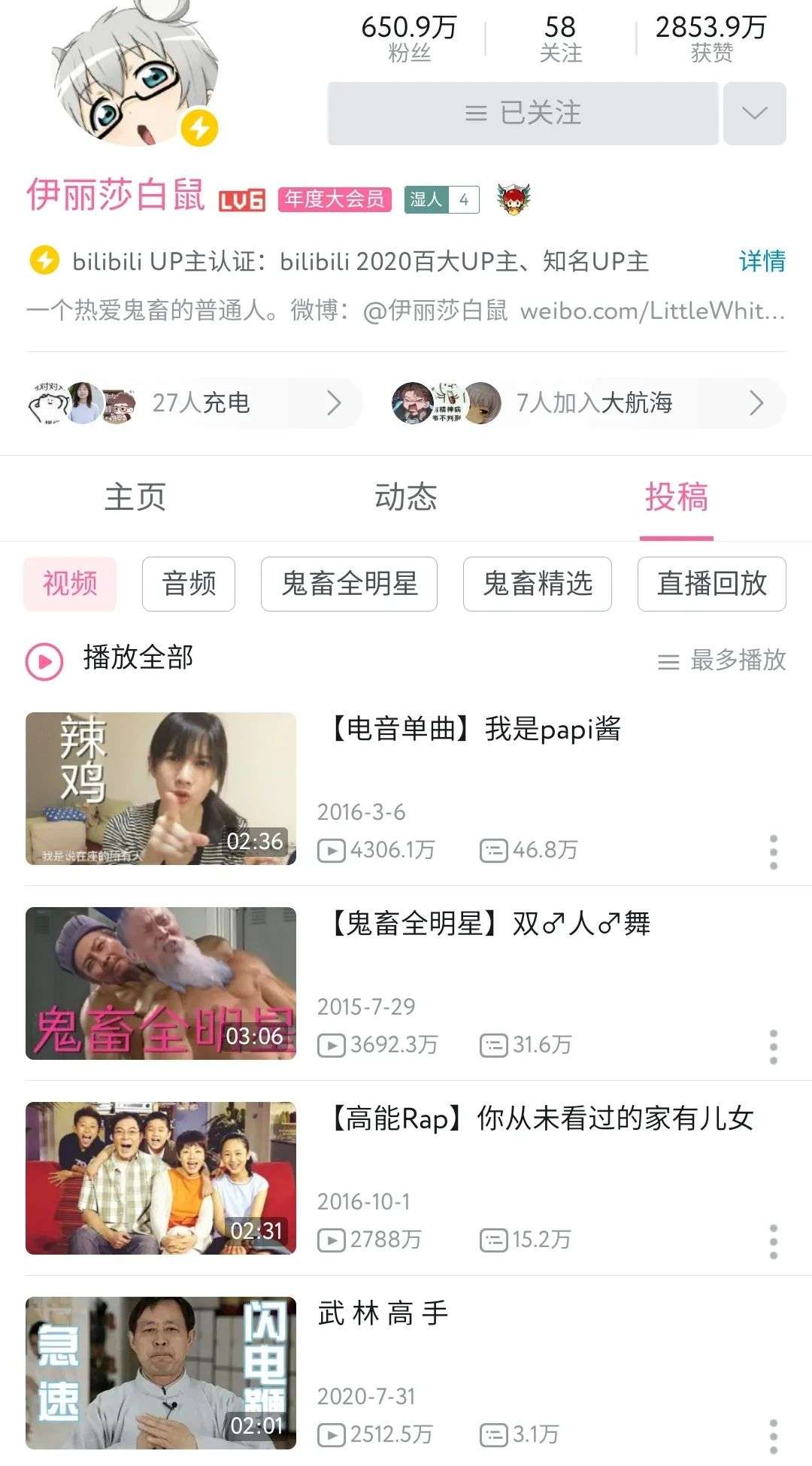Select the 投稿 tab
This screenshot has height=1466, width=812.
click(x=676, y=497)
